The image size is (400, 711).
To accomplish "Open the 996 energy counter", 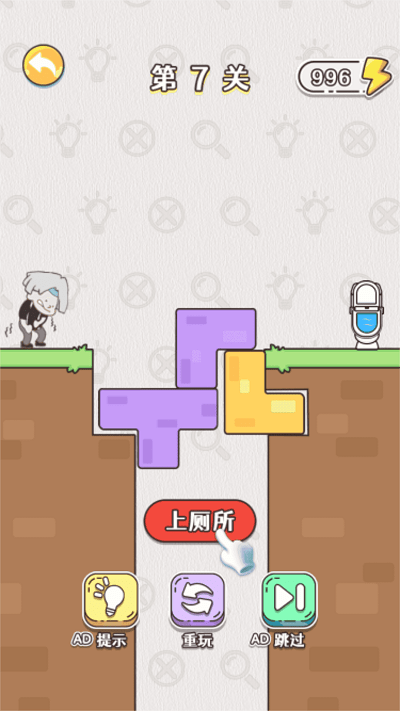I will point(343,77).
